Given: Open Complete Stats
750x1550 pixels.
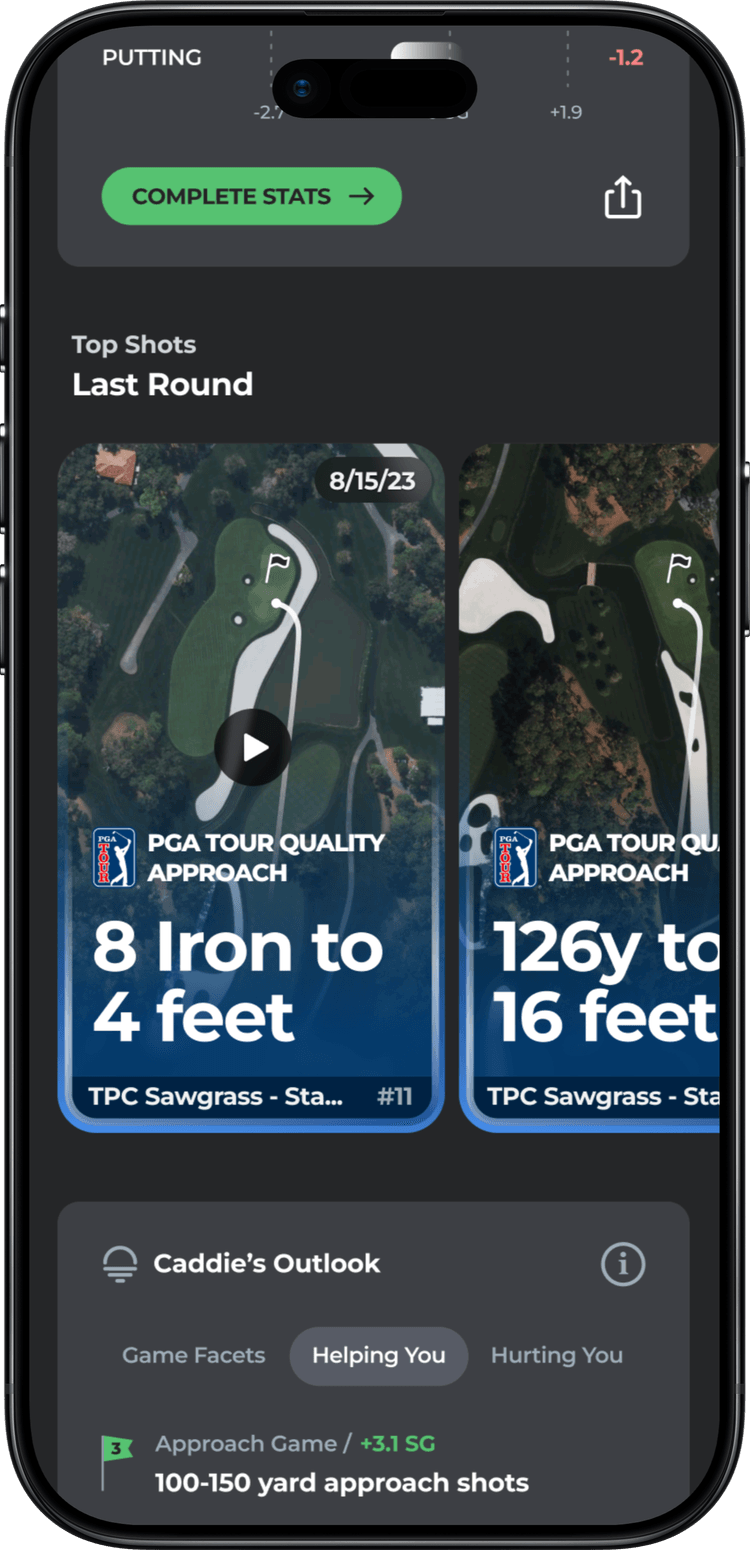Looking at the screenshot, I should click(x=251, y=196).
